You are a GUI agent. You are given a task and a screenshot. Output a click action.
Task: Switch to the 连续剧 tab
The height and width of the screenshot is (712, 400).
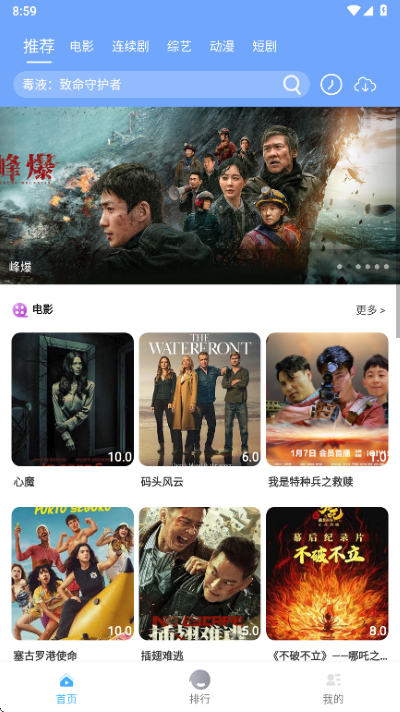click(130, 46)
